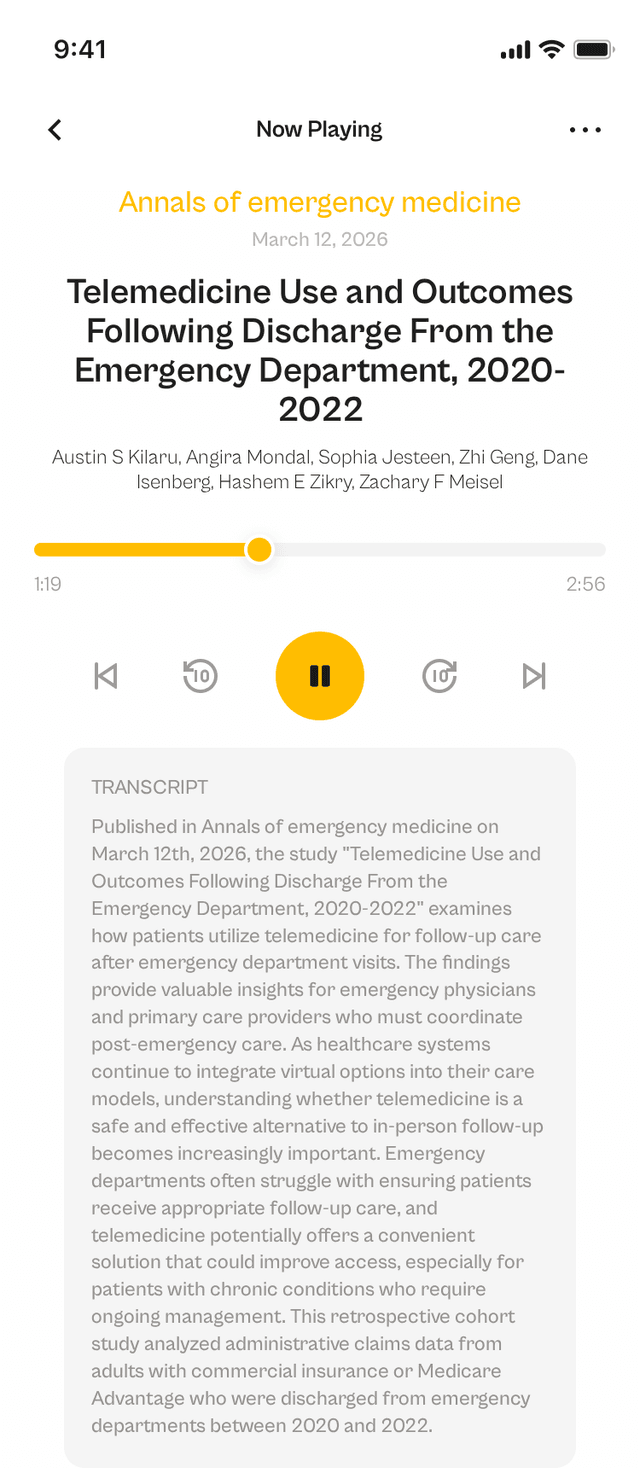
Task: Rewind playback by 10 seconds
Action: (200, 676)
